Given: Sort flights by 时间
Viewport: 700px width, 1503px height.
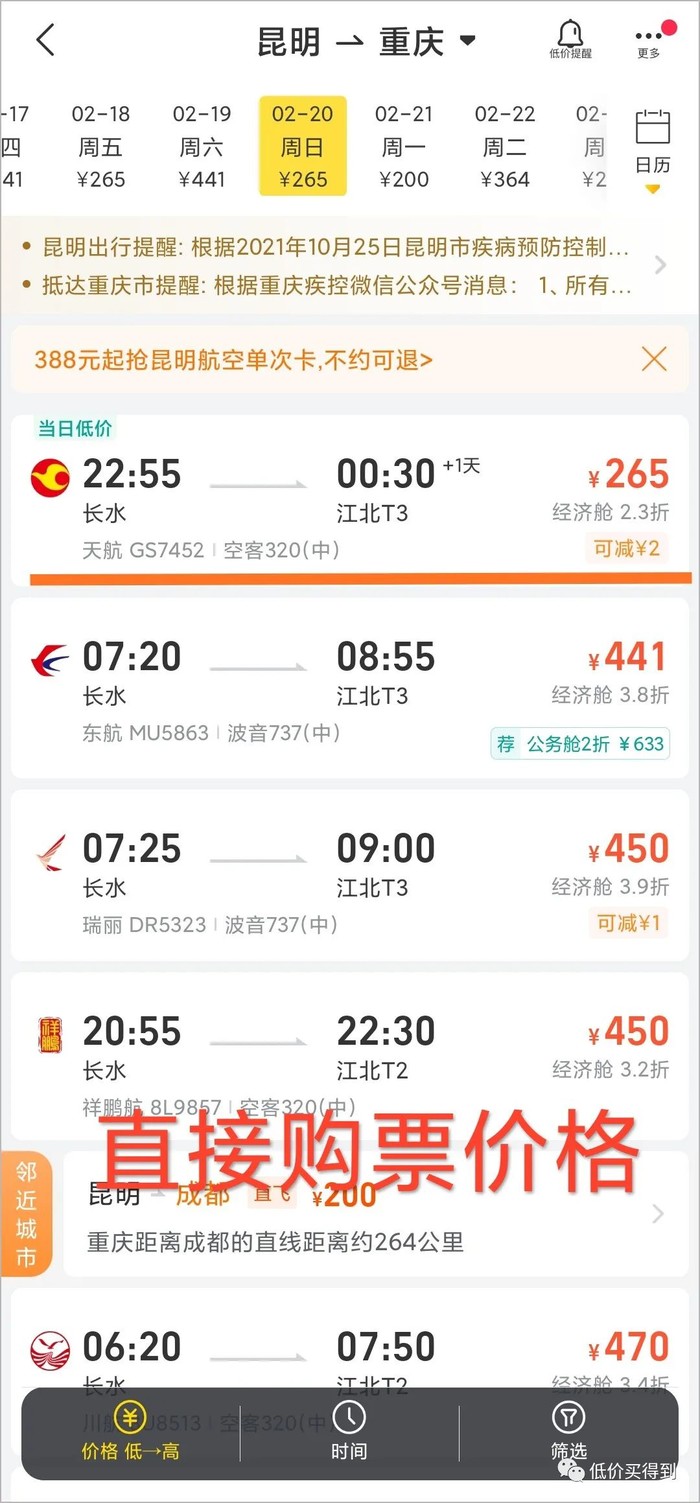Looking at the screenshot, I should [349, 1433].
